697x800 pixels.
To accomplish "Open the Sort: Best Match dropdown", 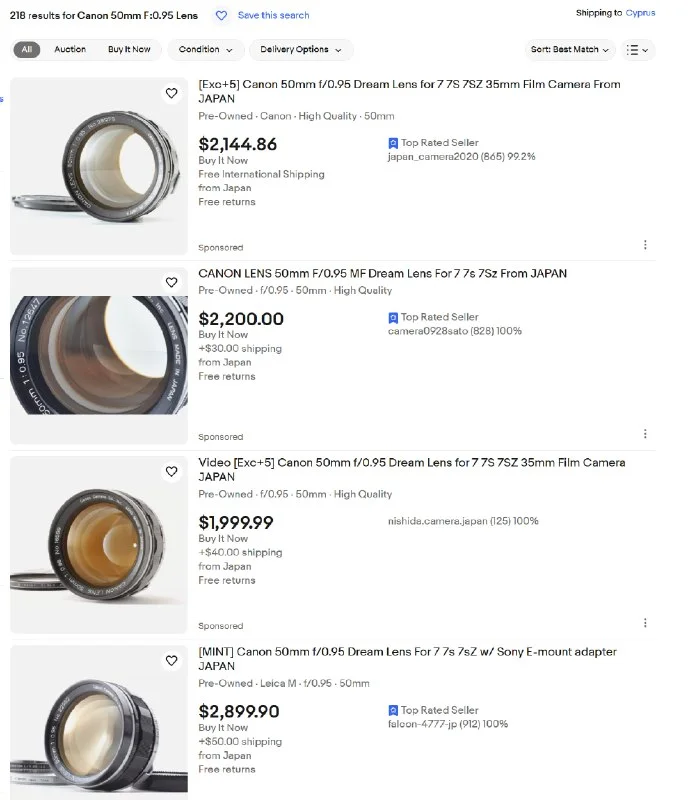I will click(x=570, y=49).
